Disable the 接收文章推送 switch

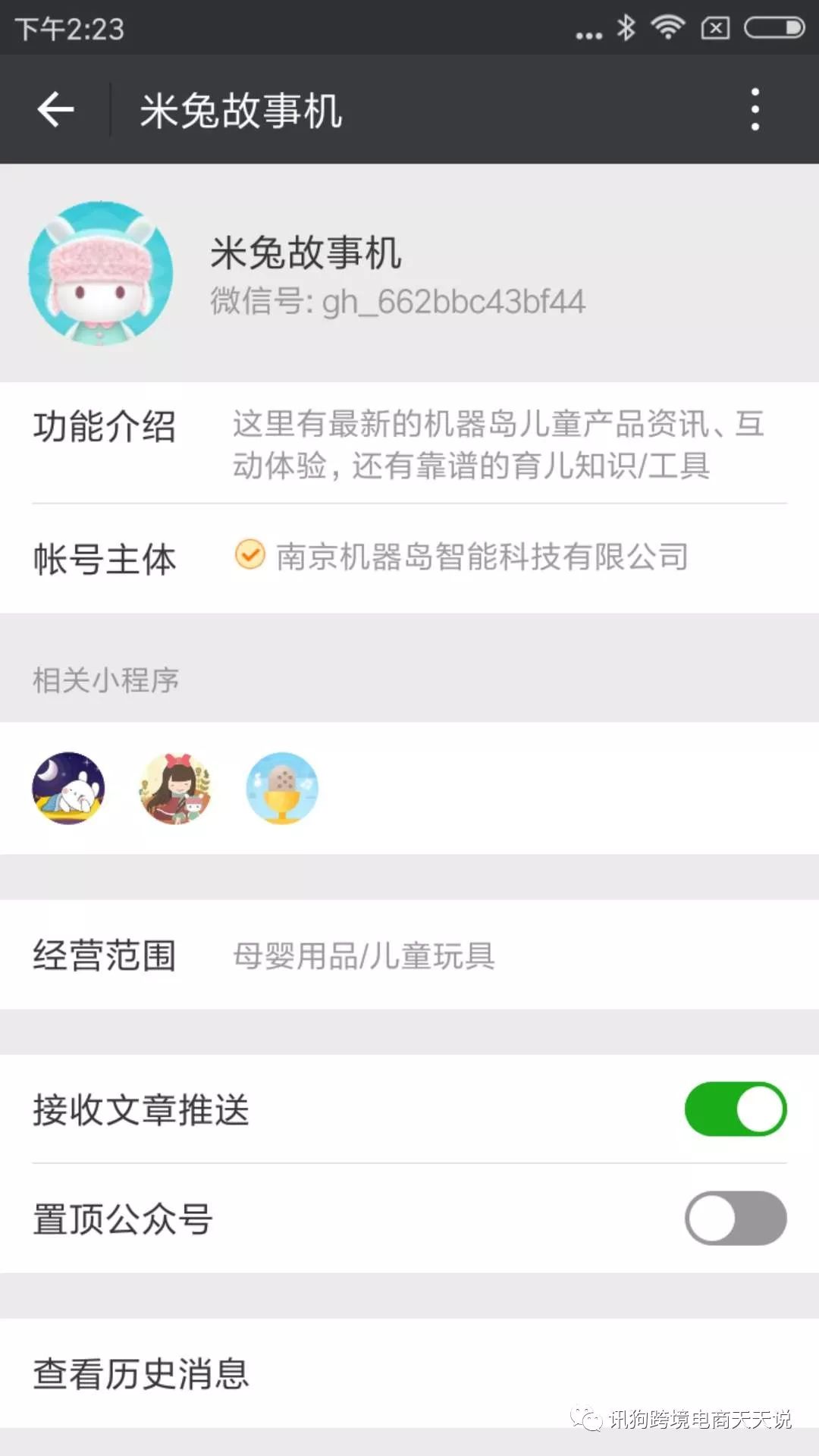[x=735, y=1109]
